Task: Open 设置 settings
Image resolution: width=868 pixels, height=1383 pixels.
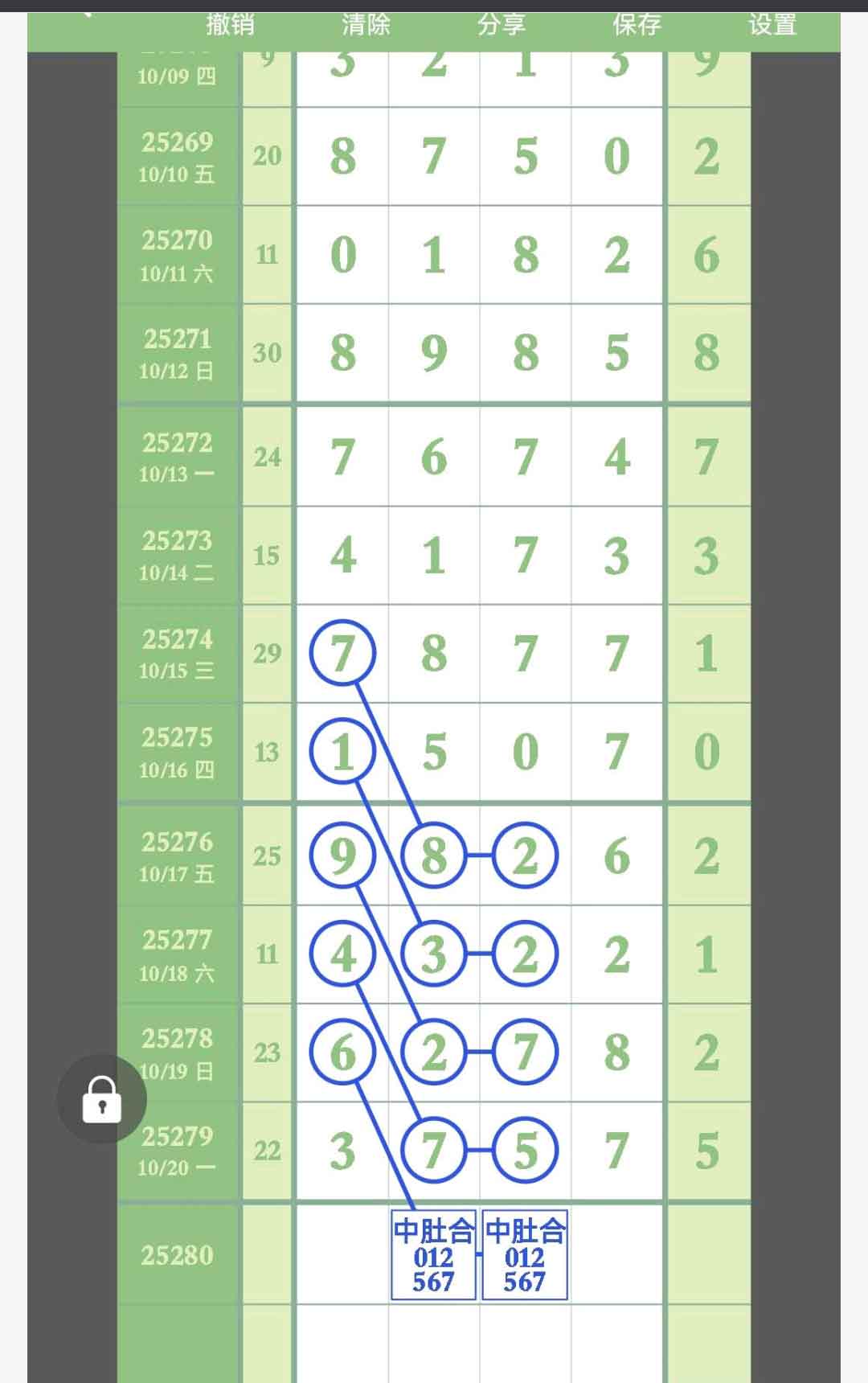Action: click(x=772, y=26)
